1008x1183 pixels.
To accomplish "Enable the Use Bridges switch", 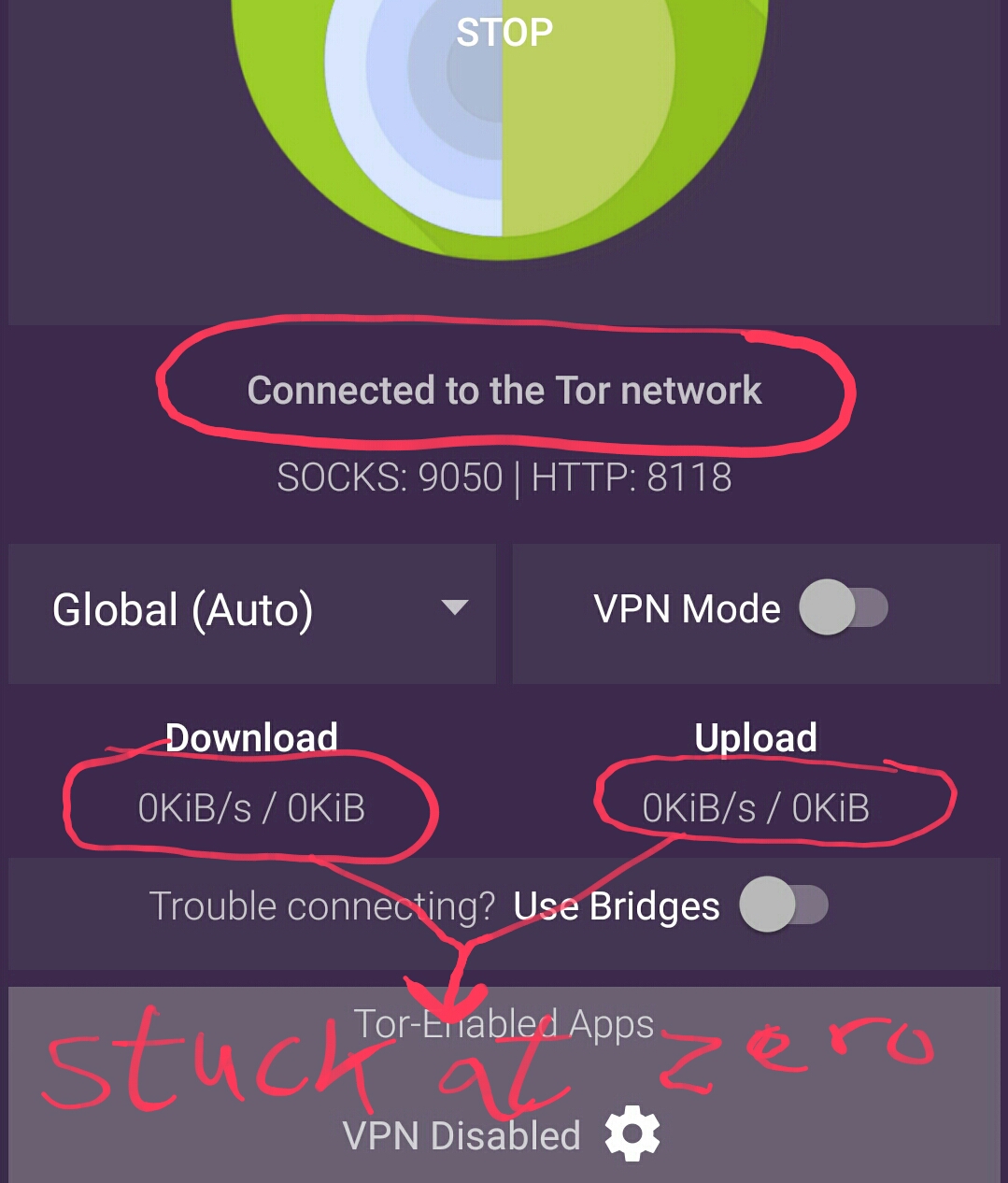I will tap(783, 905).
